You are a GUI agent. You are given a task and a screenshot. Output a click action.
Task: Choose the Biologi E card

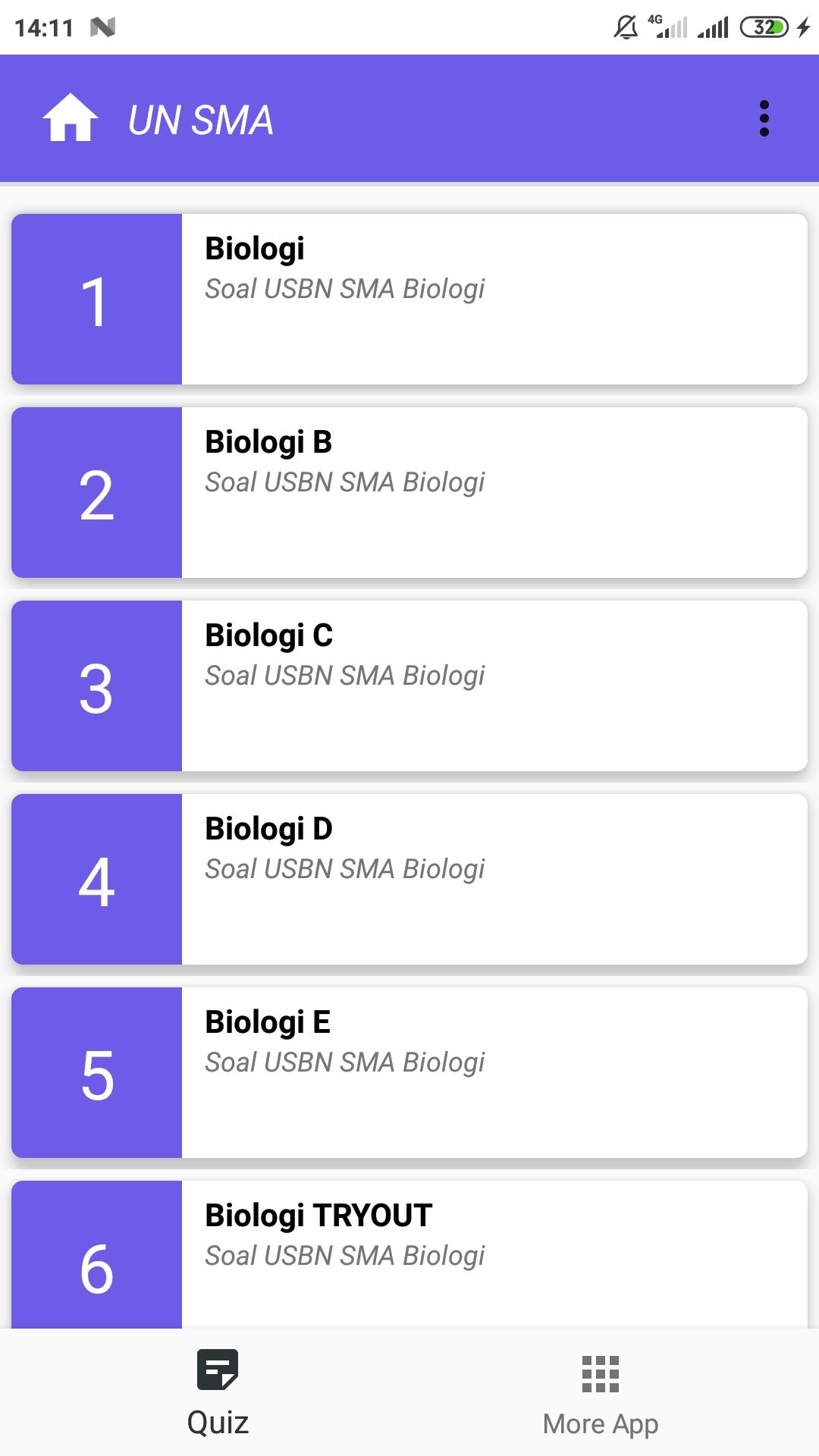(x=409, y=1072)
